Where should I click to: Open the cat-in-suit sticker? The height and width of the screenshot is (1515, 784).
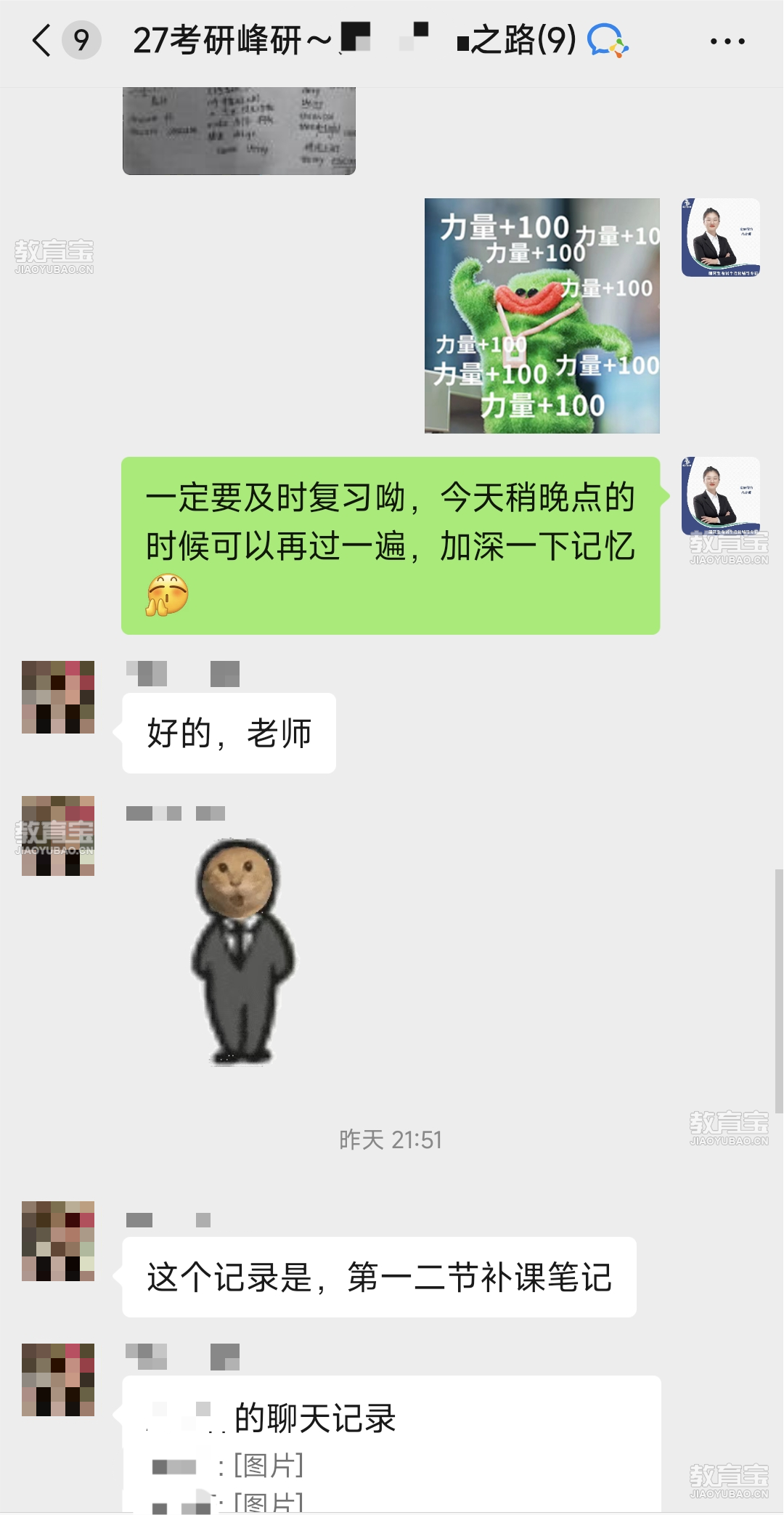pyautogui.click(x=242, y=952)
